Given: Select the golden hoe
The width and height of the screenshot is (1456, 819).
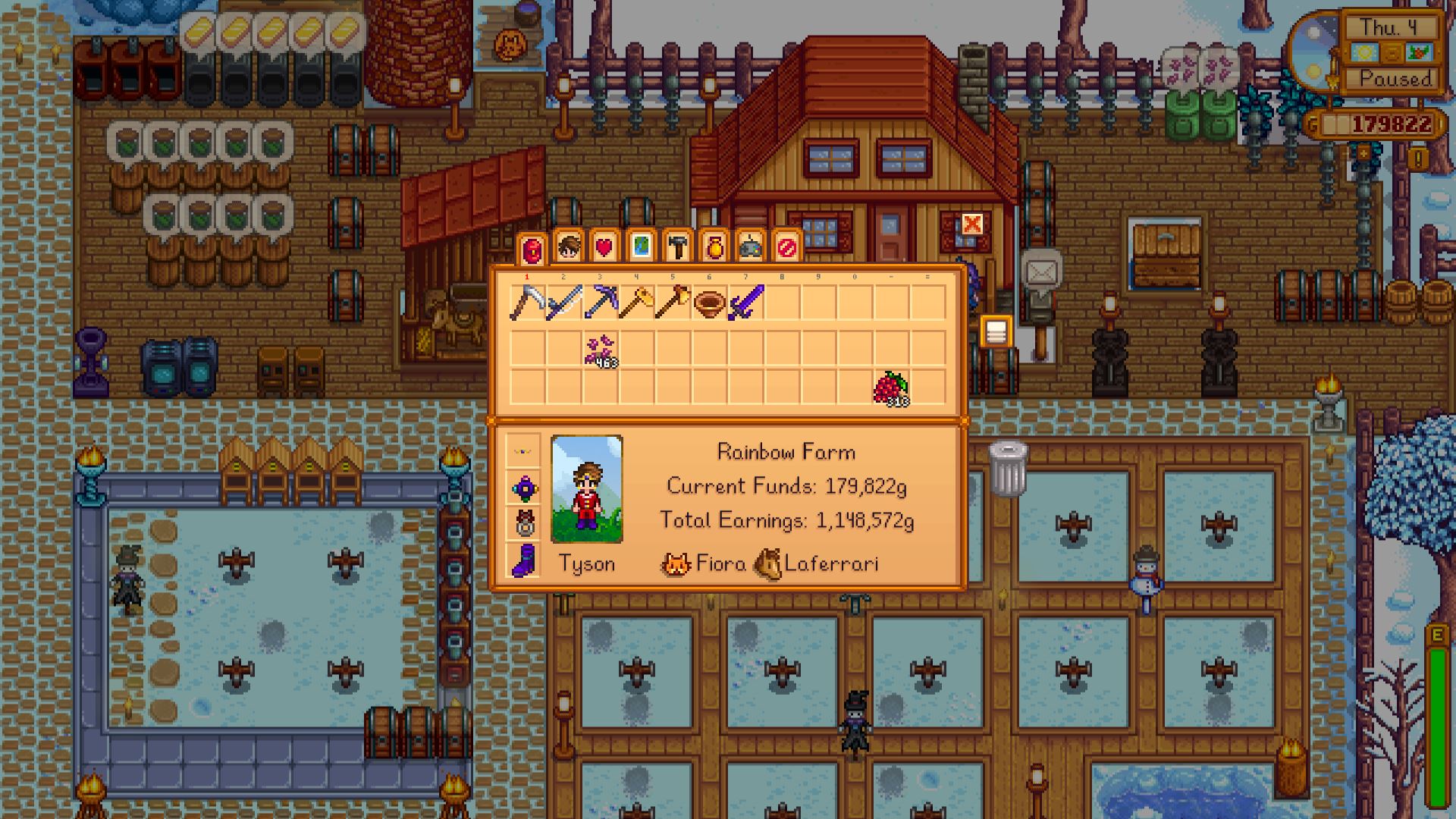Looking at the screenshot, I should 636,303.
